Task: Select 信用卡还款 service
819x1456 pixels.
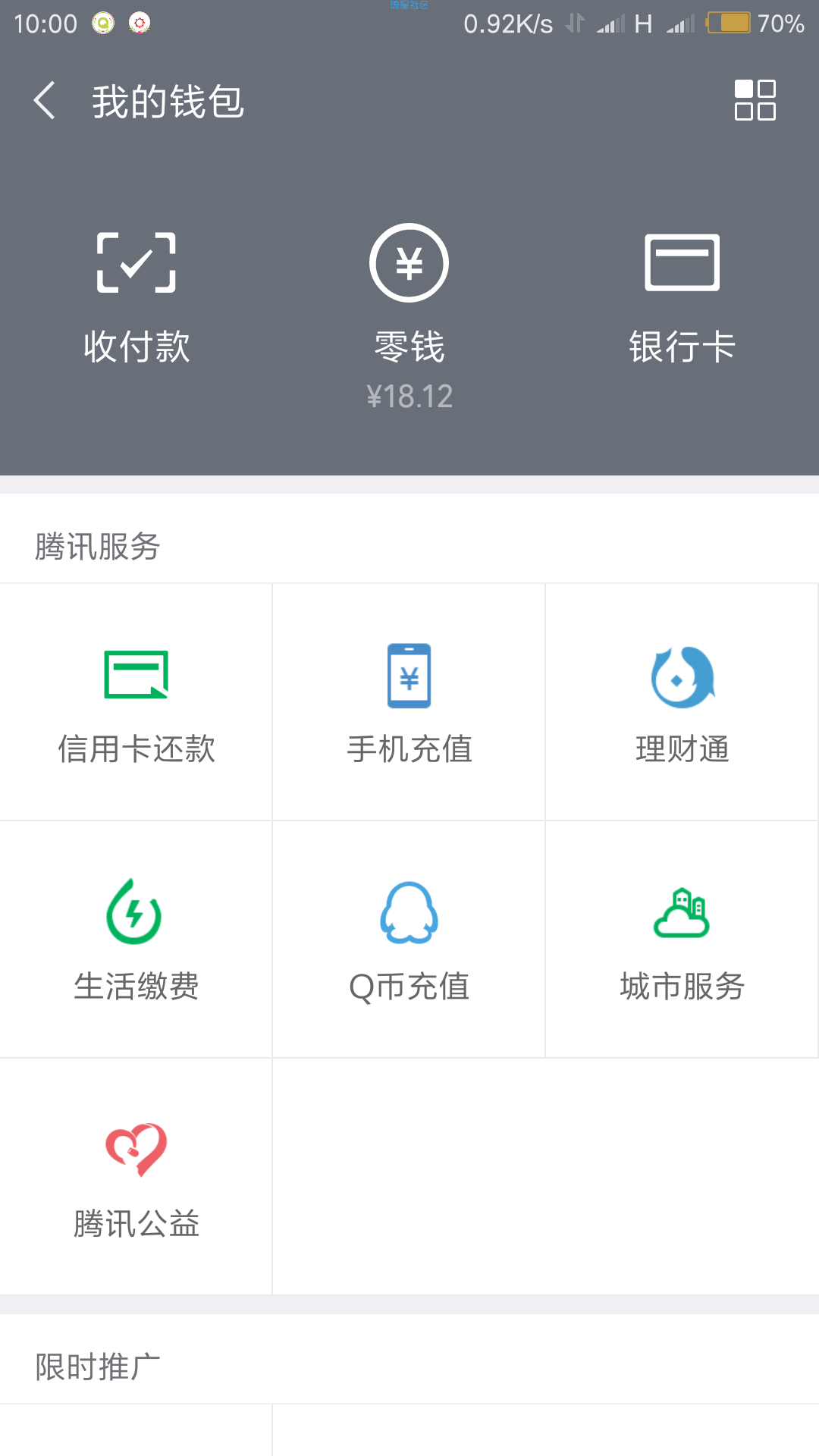Action: click(x=136, y=702)
